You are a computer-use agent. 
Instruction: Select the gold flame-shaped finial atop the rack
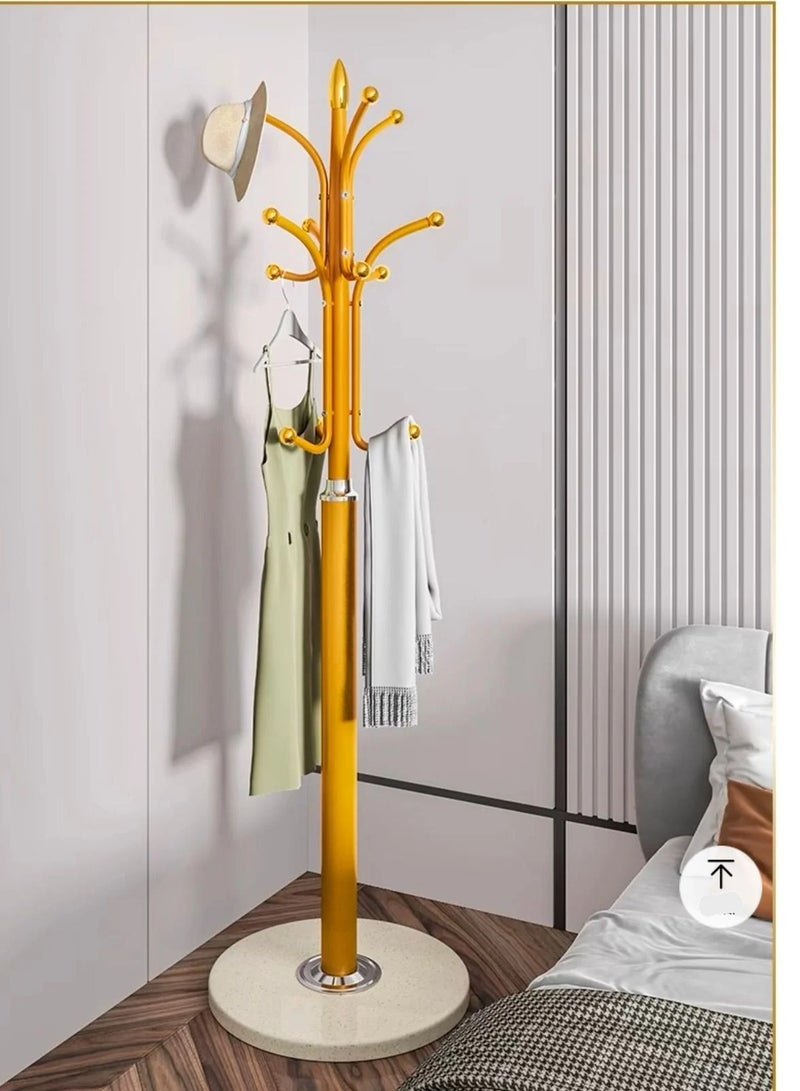340,85
